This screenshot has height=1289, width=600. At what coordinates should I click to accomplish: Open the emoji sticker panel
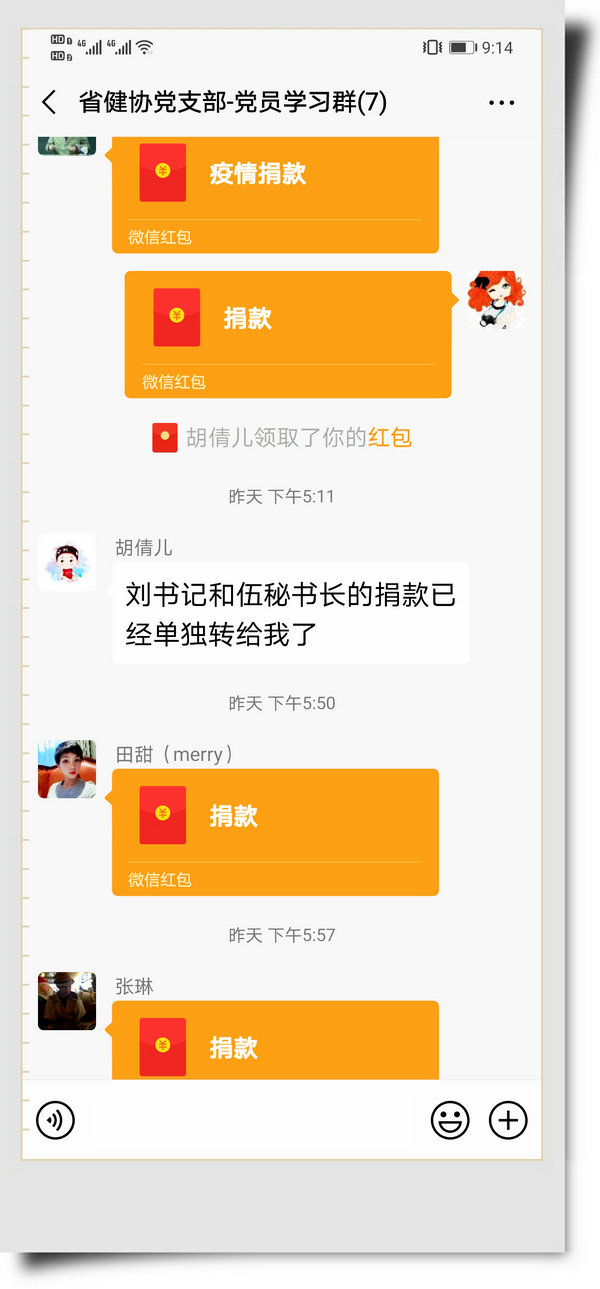tap(450, 1119)
